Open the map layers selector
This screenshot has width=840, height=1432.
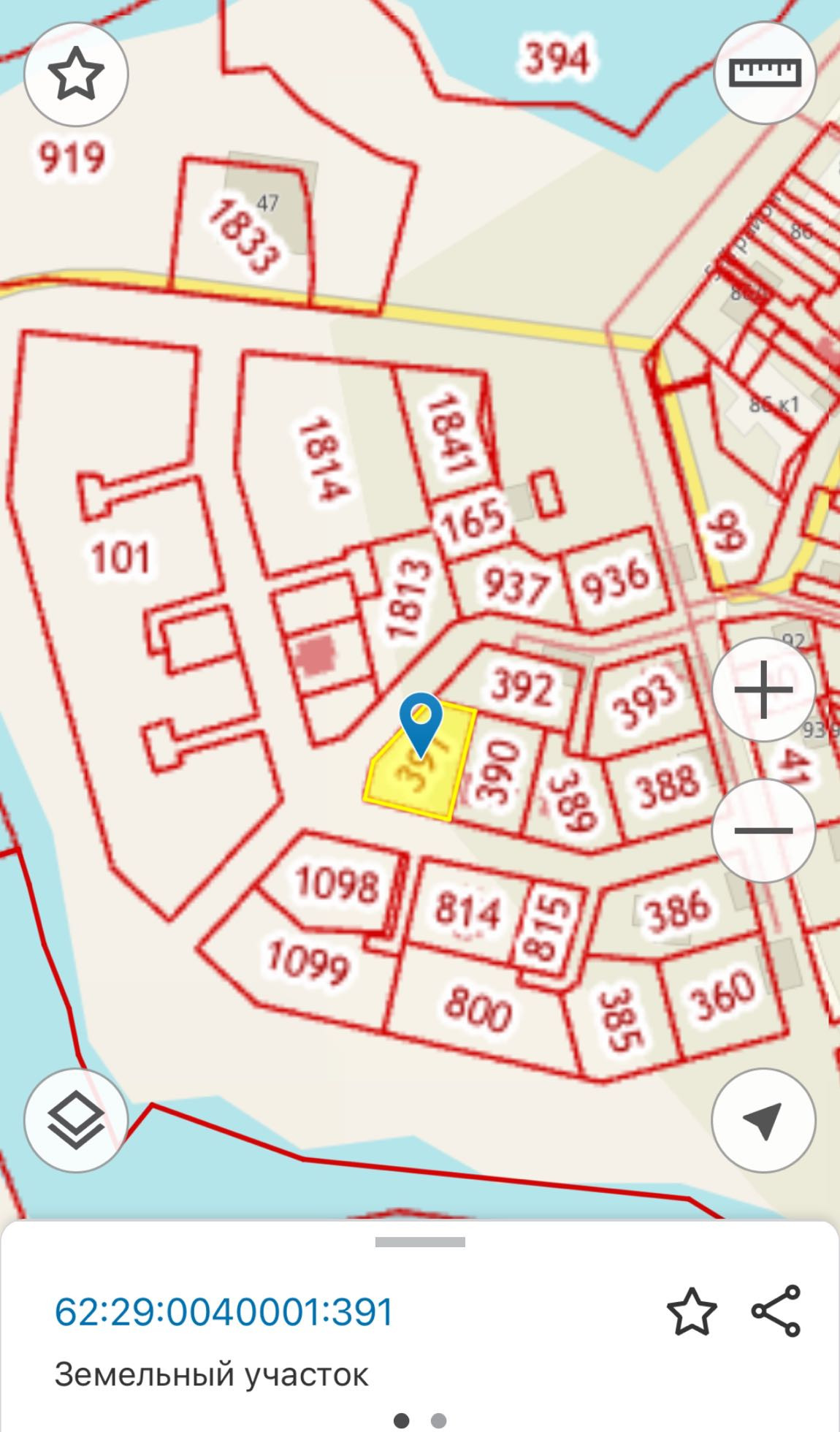click(x=76, y=1120)
